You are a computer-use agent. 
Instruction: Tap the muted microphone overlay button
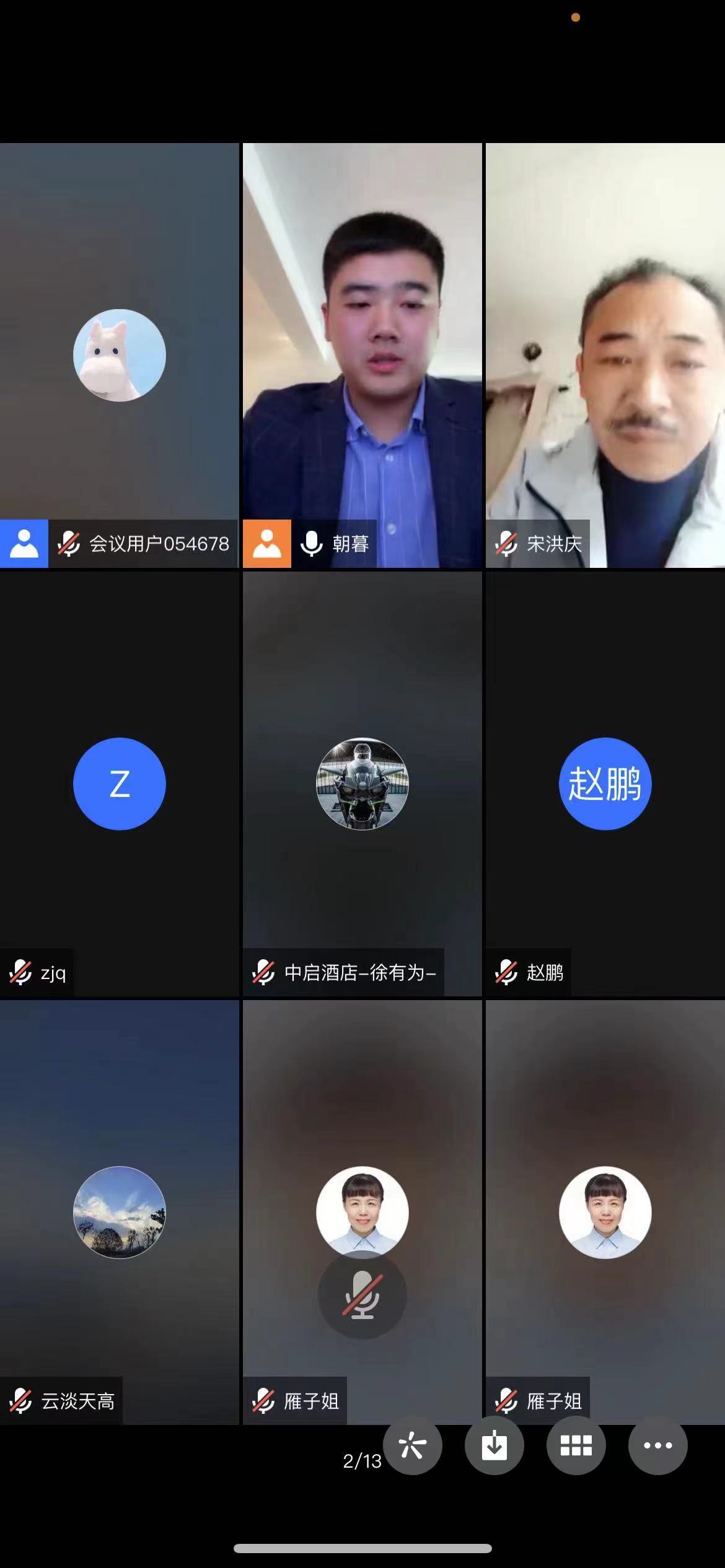[x=362, y=1294]
